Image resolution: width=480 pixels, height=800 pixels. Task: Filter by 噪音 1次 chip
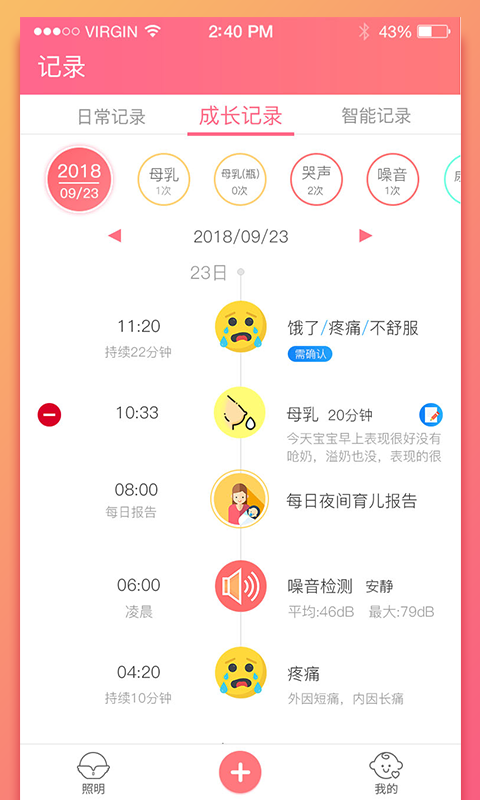pos(393,180)
